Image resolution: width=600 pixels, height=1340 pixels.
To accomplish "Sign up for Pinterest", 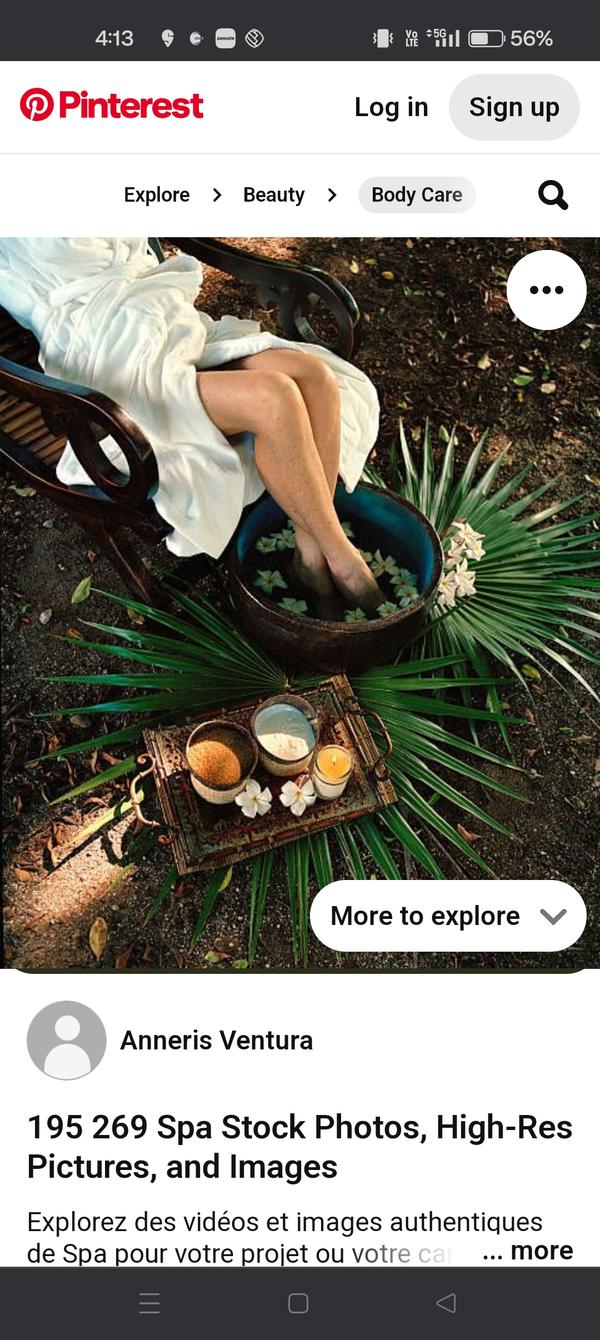I will tap(514, 107).
